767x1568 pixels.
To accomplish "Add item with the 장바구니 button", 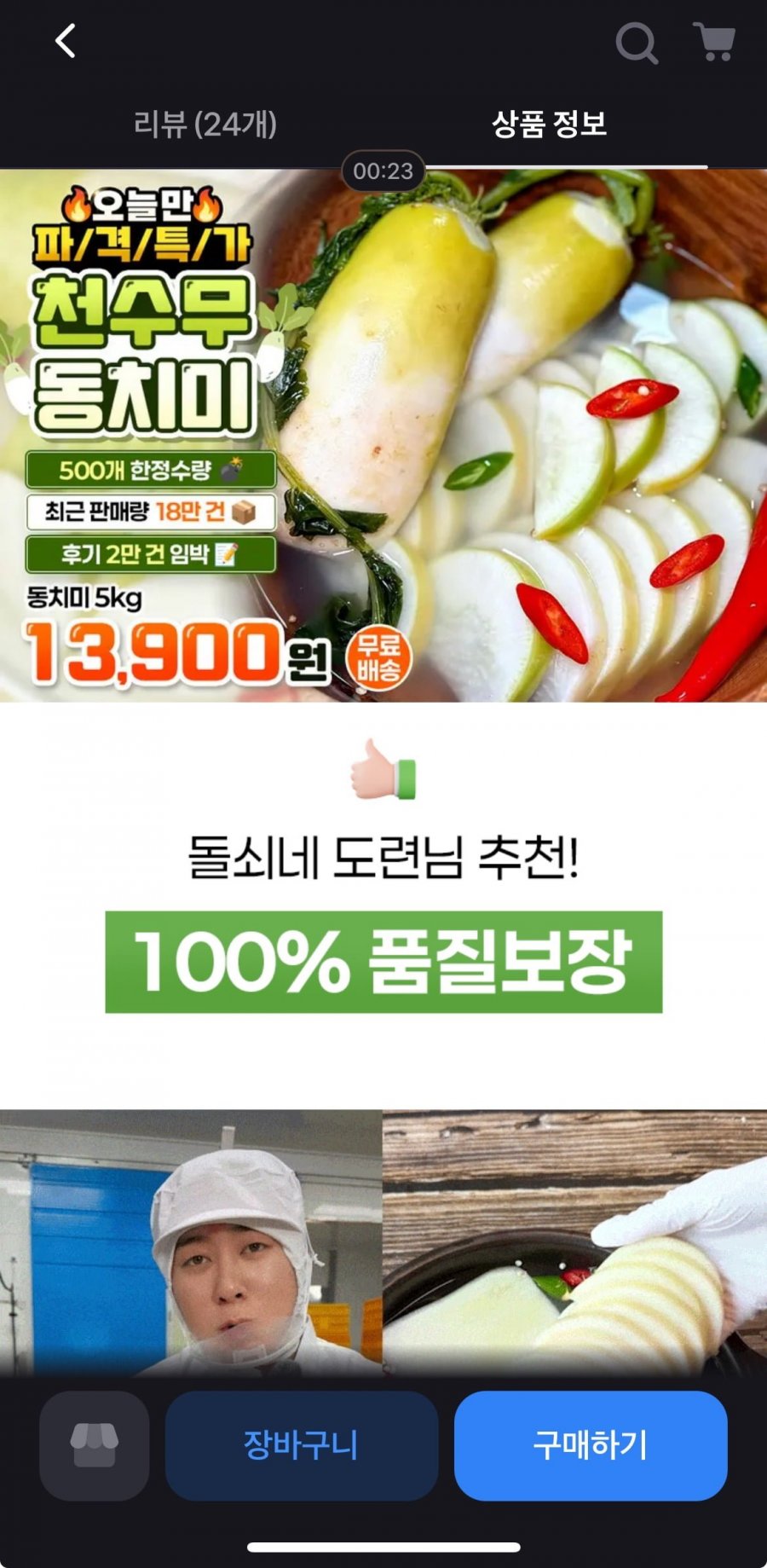I will [x=301, y=1445].
